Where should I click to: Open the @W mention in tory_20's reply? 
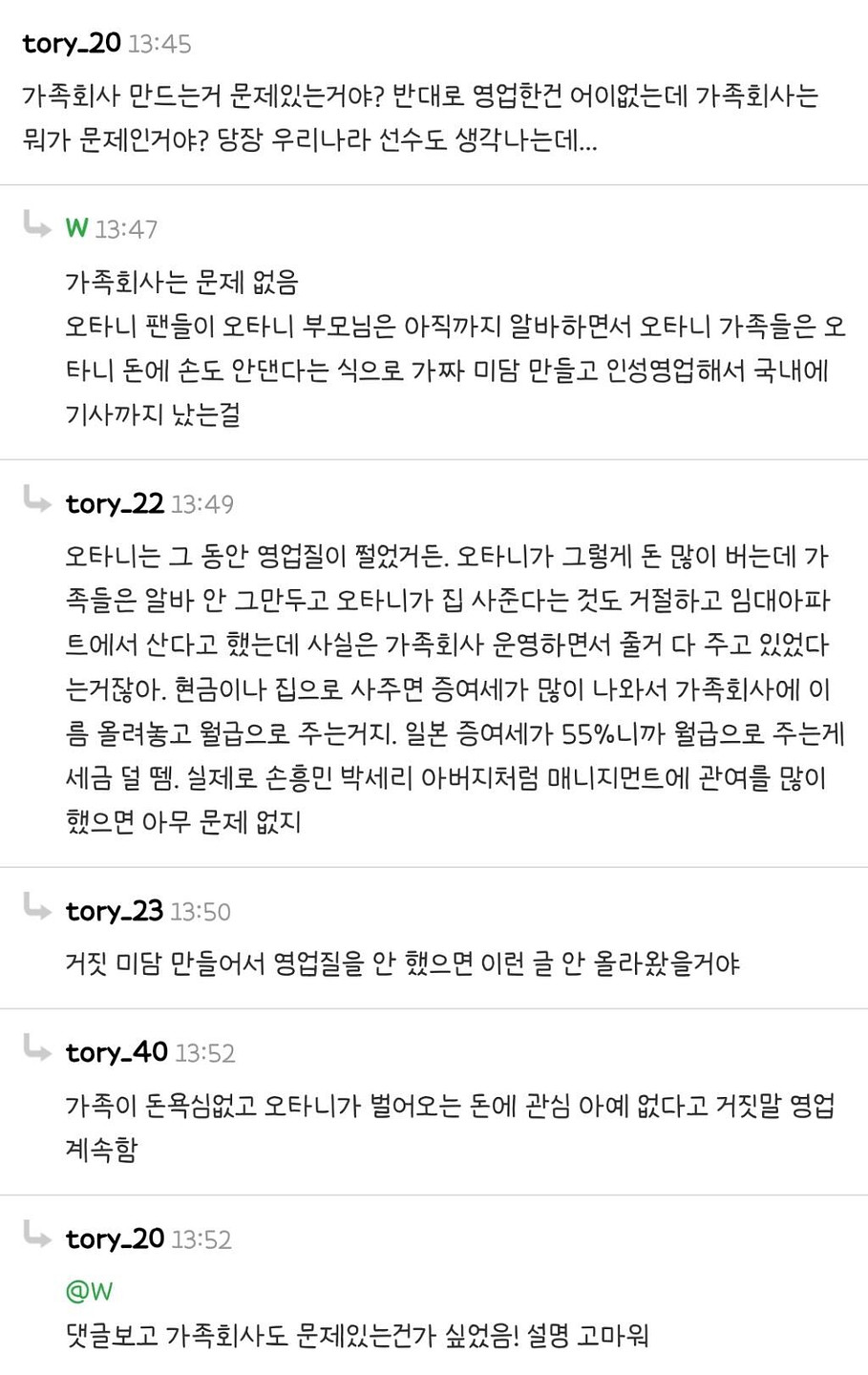tap(89, 1291)
